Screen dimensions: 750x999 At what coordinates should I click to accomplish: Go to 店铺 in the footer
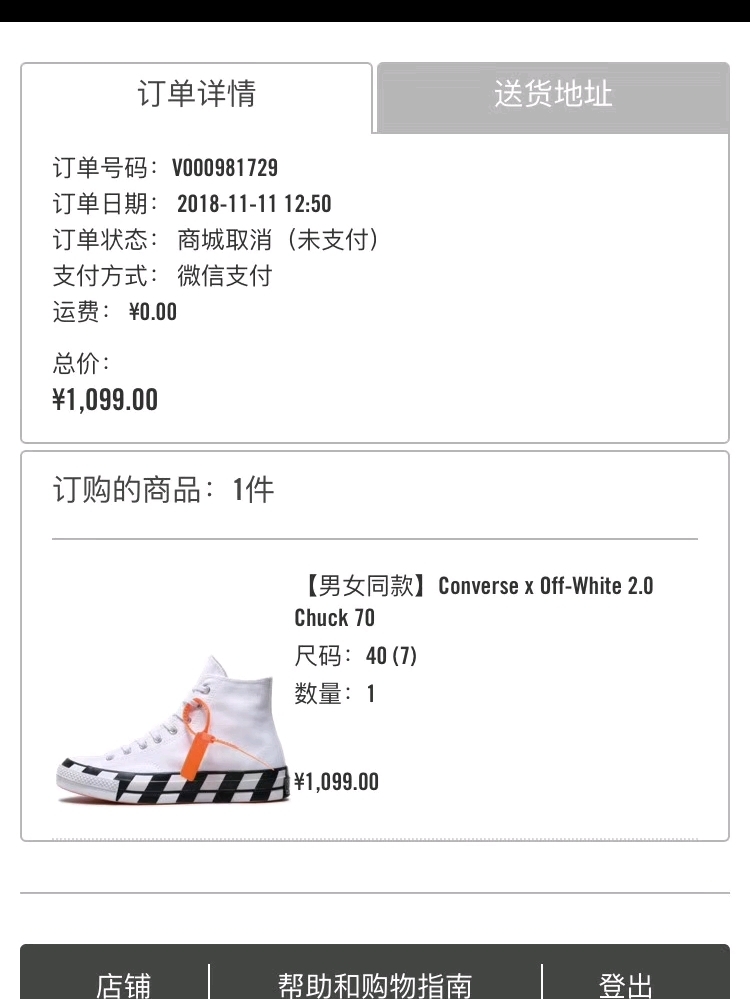[x=124, y=983]
